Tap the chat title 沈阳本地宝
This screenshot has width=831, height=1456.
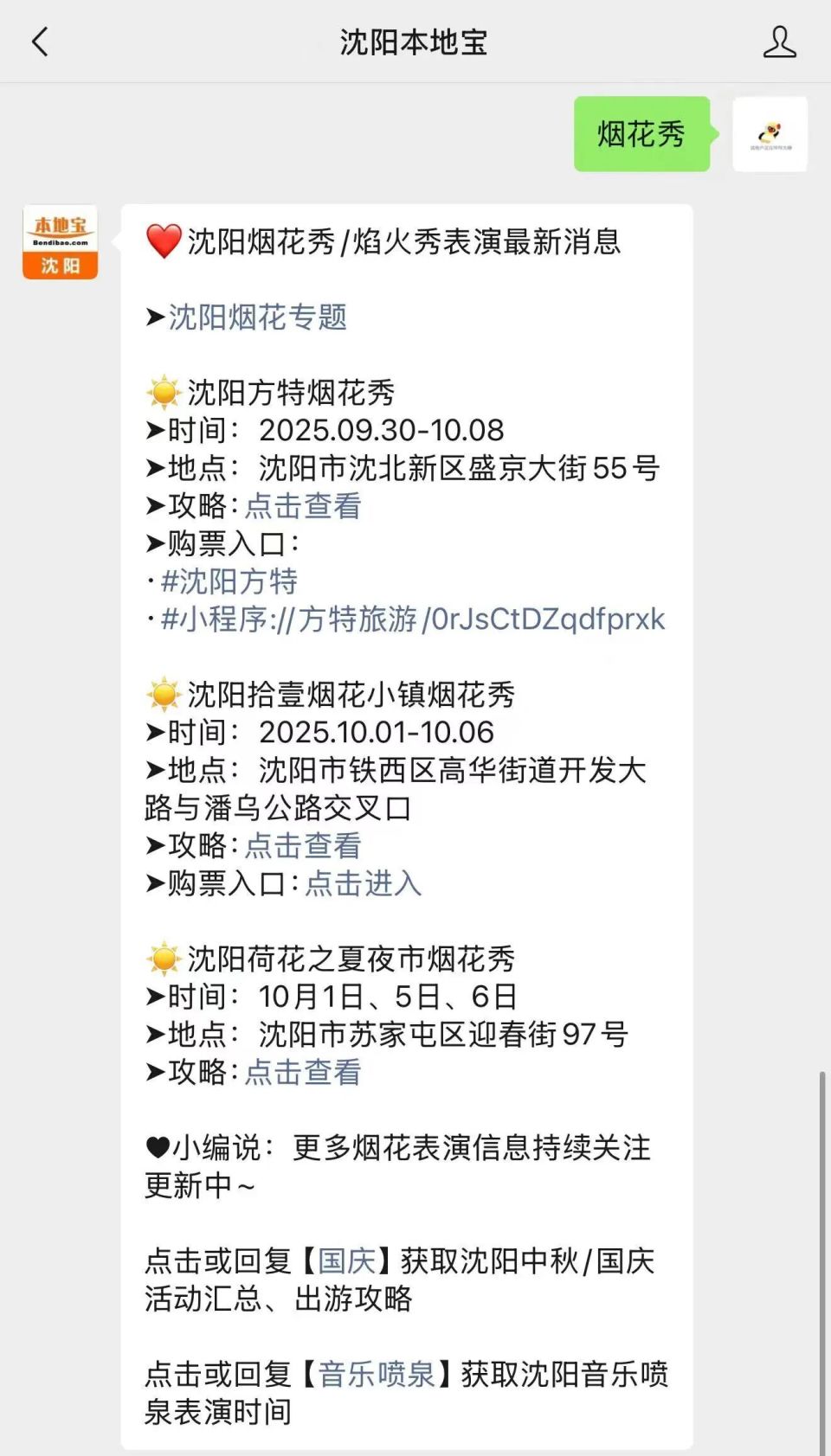point(415,42)
